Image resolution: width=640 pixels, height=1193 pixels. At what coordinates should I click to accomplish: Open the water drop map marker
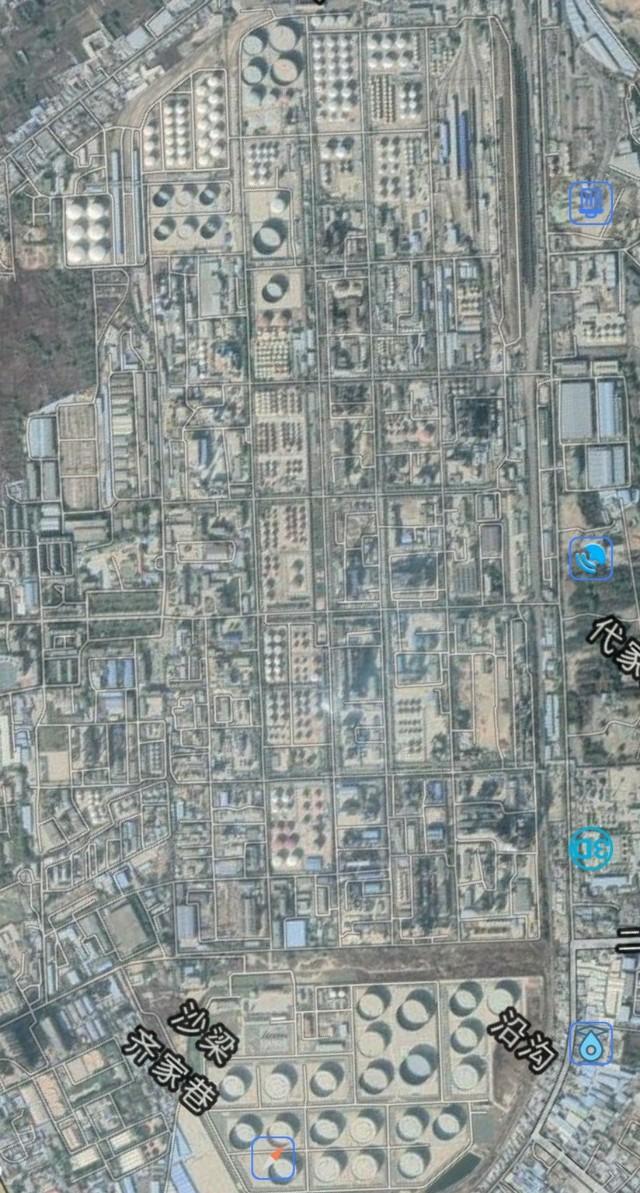coord(591,1043)
